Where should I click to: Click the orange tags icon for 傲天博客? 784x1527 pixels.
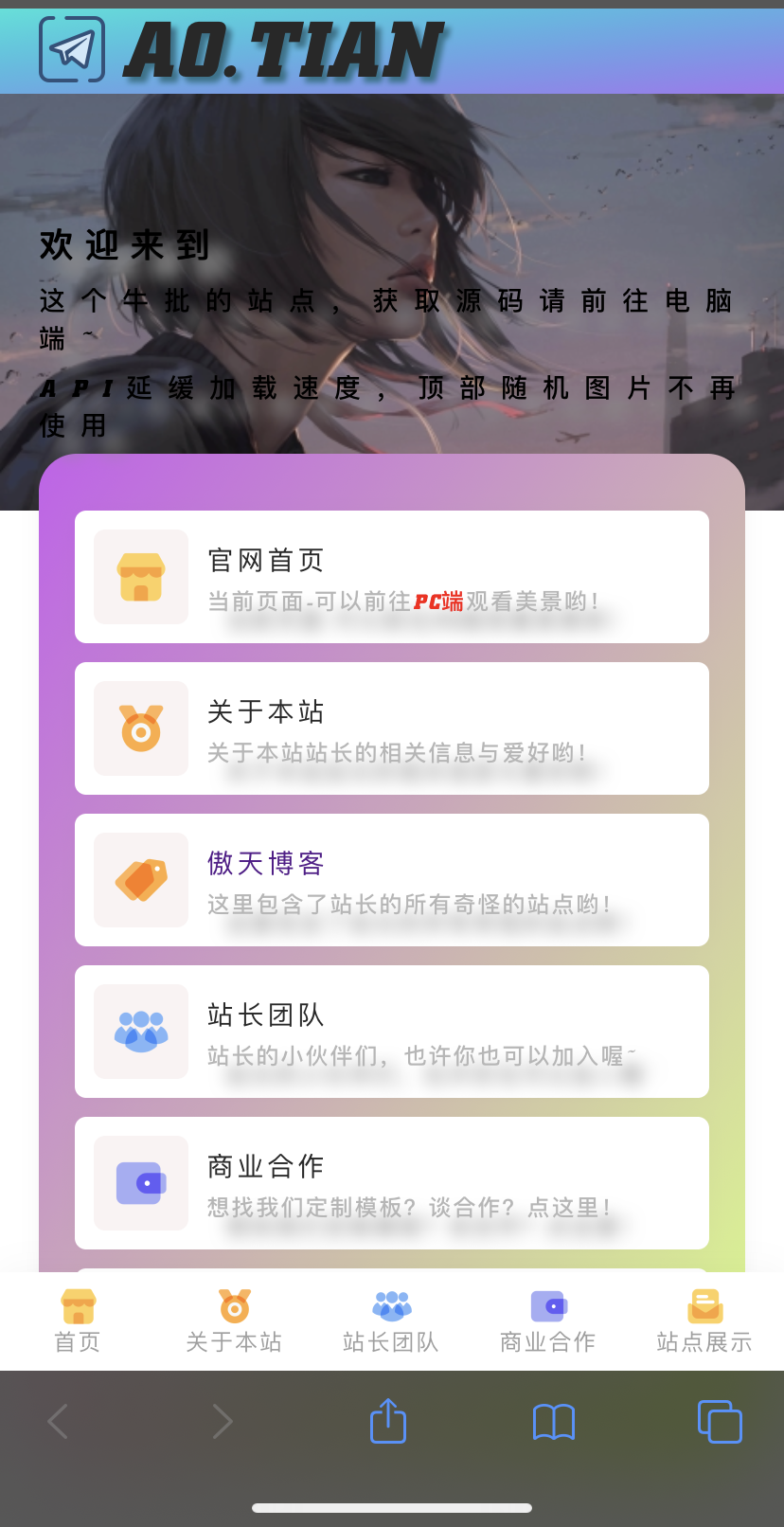pyautogui.click(x=140, y=880)
